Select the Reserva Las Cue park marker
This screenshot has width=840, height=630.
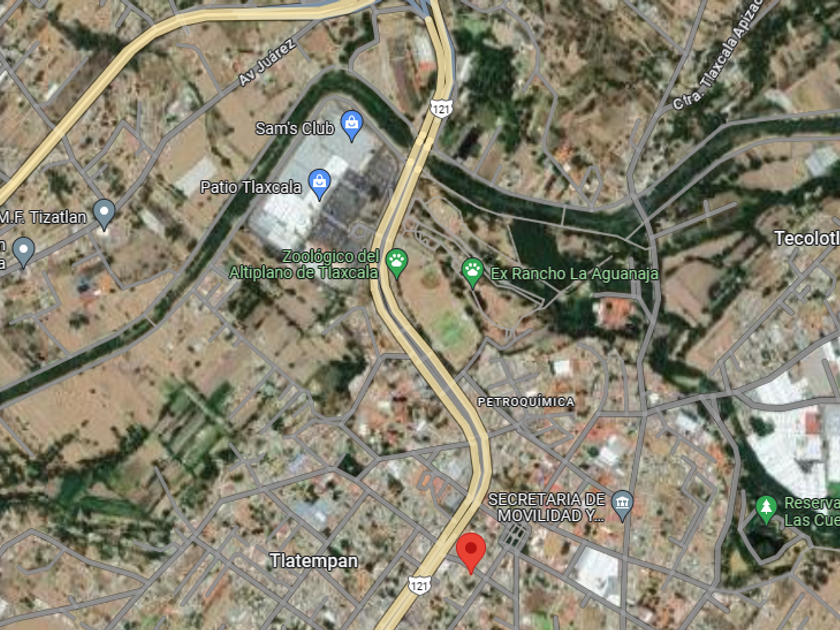point(766,506)
